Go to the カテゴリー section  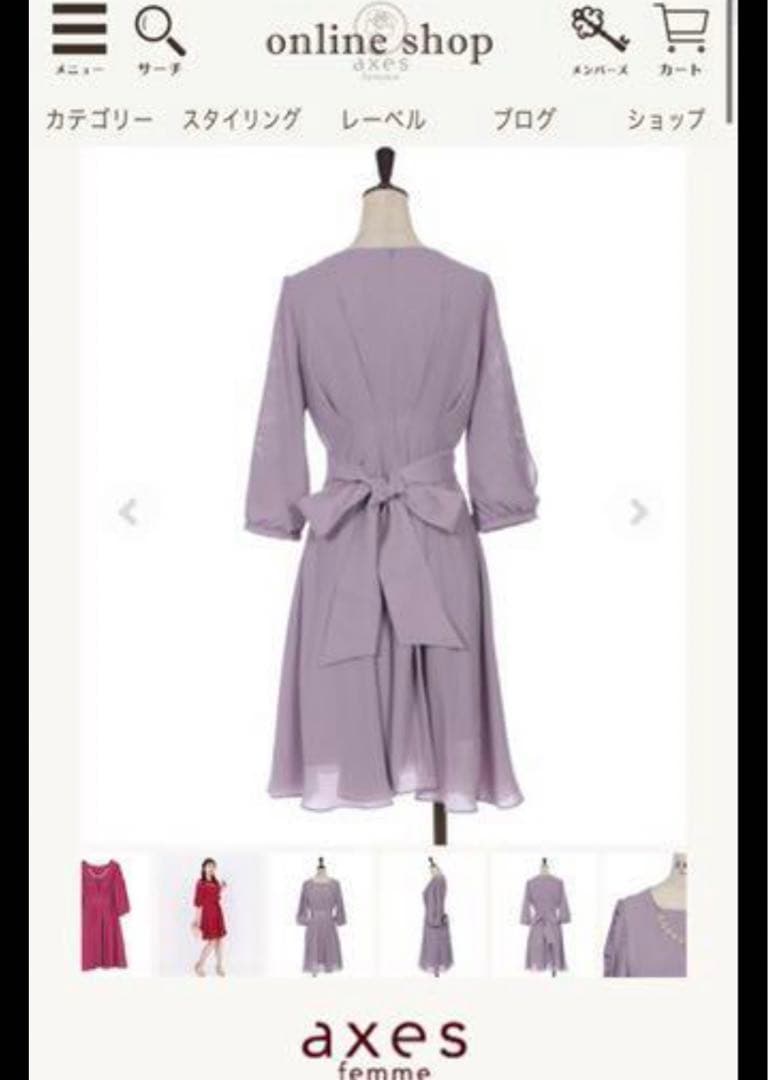[99, 120]
